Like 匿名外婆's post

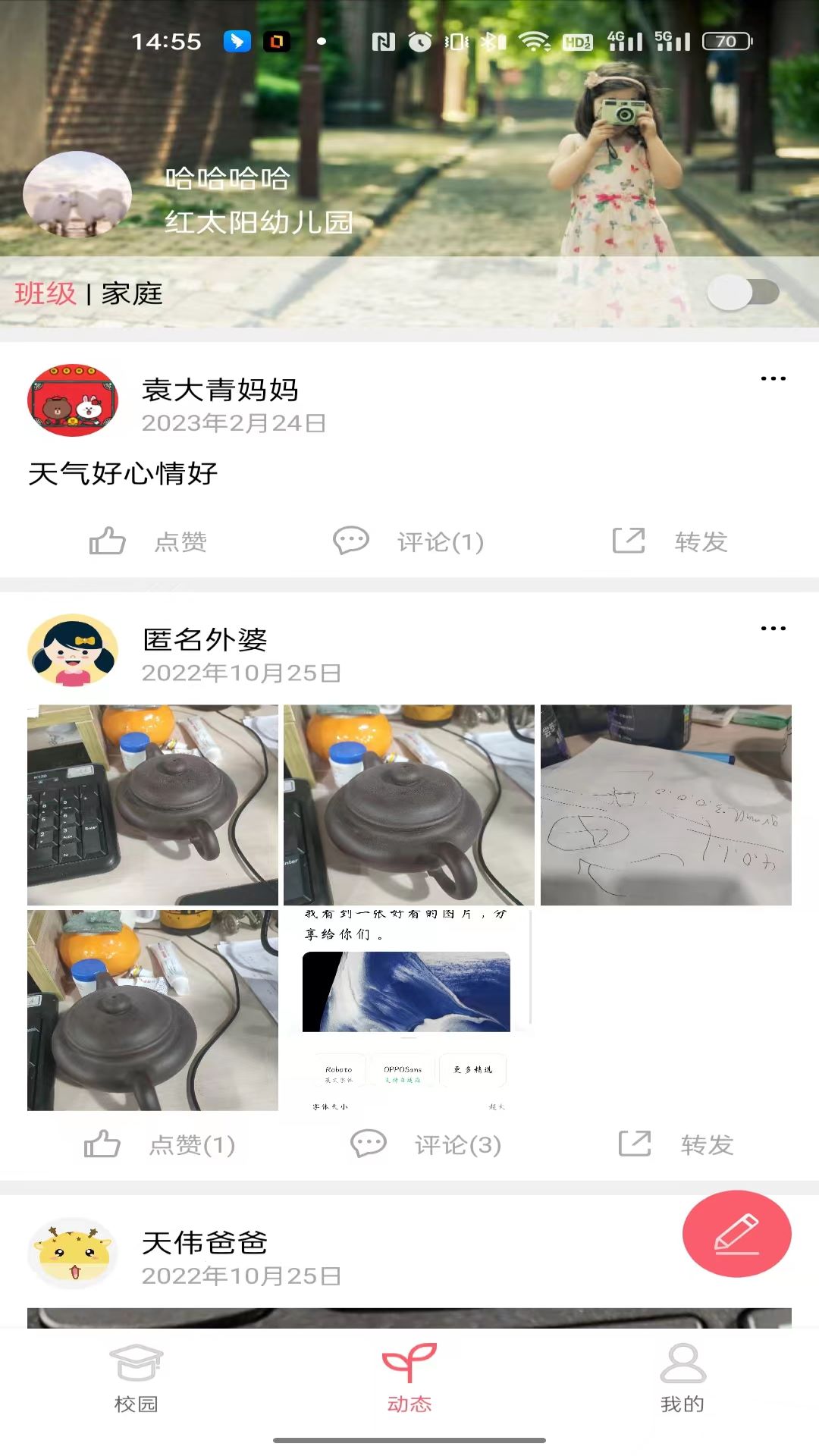point(159,1144)
